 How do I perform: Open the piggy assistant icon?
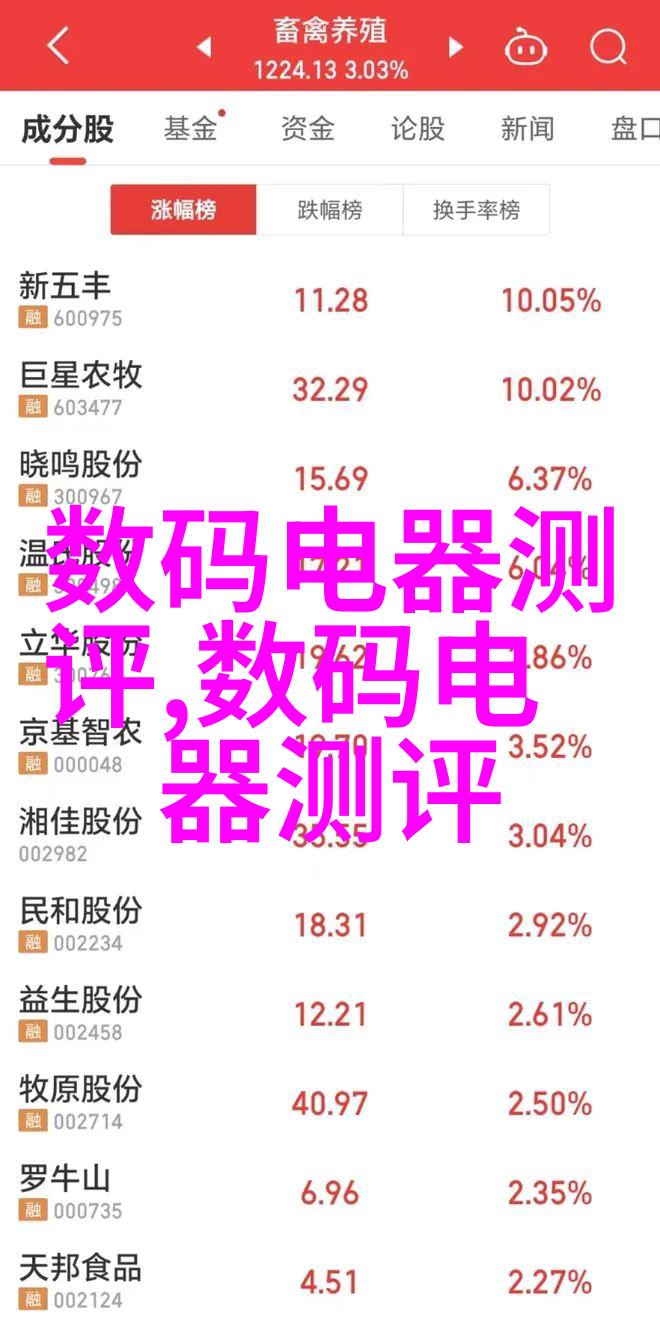pyautogui.click(x=524, y=46)
